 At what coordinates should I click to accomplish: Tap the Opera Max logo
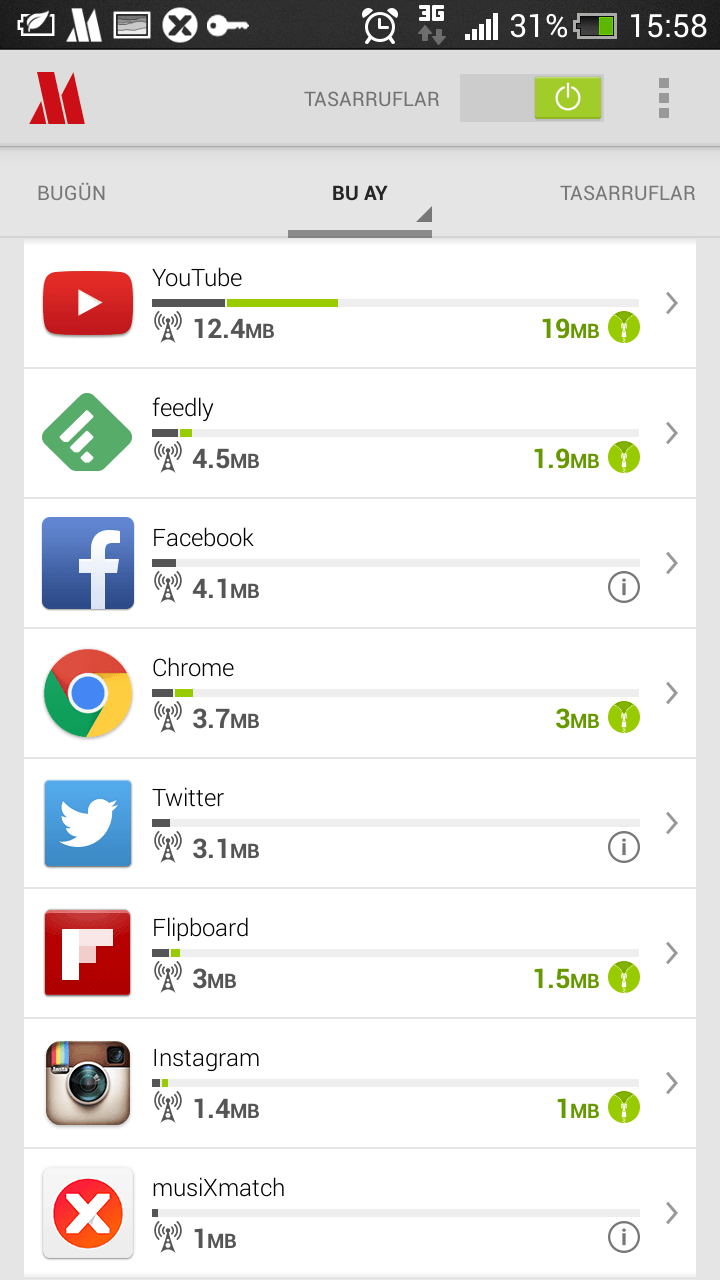57,98
